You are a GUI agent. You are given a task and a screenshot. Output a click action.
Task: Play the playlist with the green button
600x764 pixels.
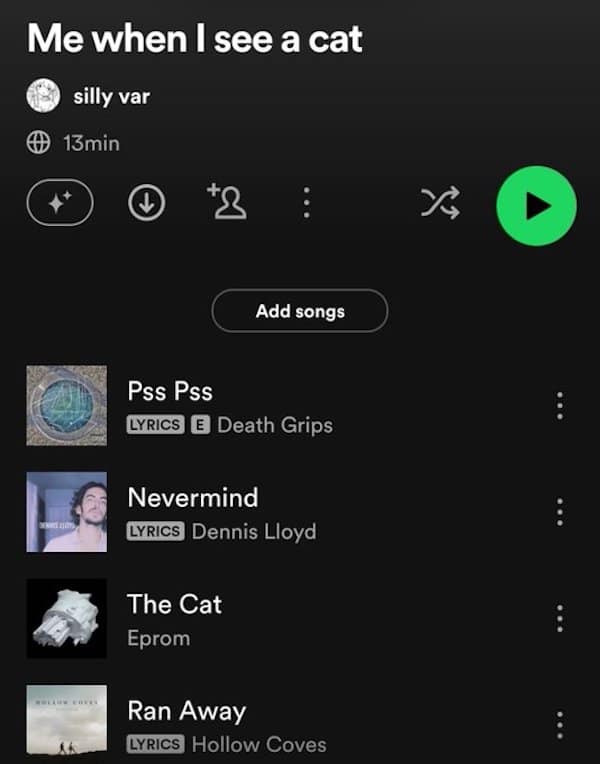click(536, 205)
